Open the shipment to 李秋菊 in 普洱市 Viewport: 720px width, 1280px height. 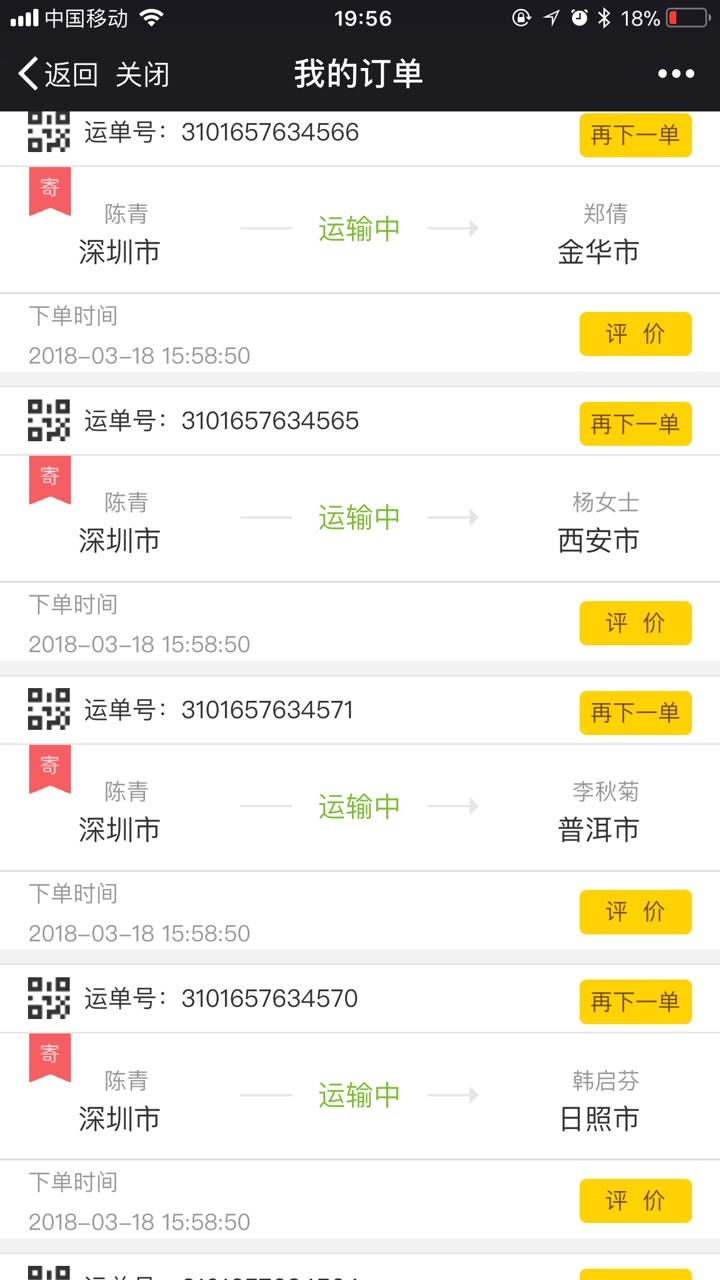360,808
